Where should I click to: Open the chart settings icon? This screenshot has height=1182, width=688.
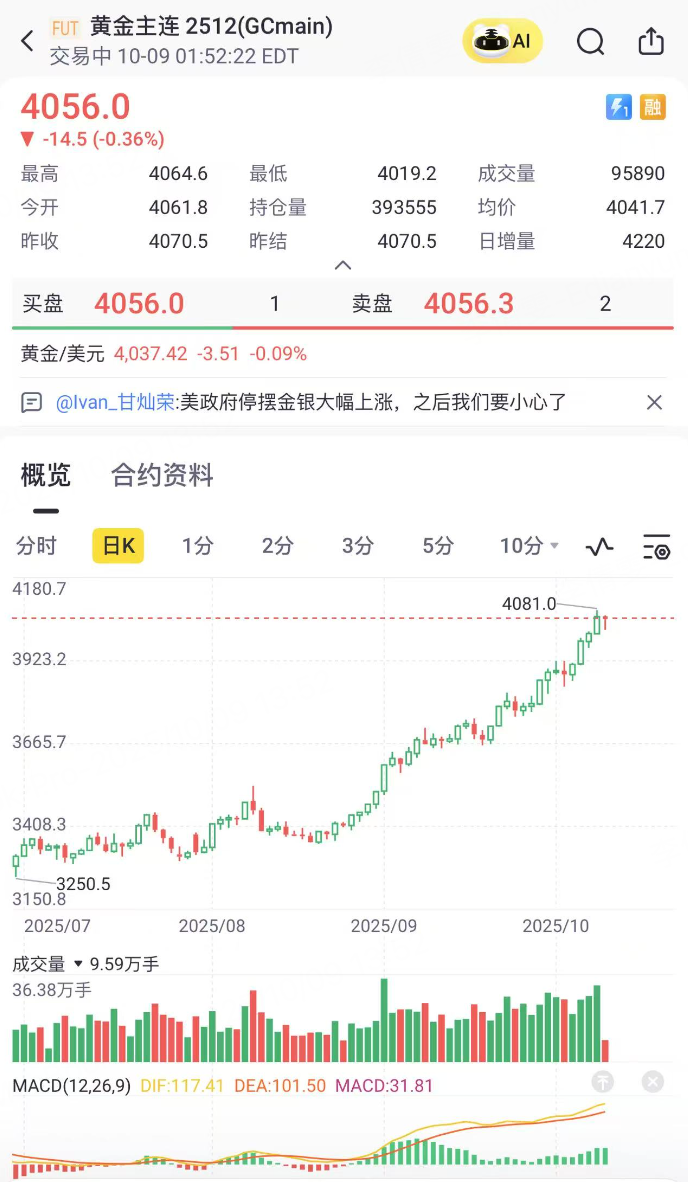click(656, 547)
